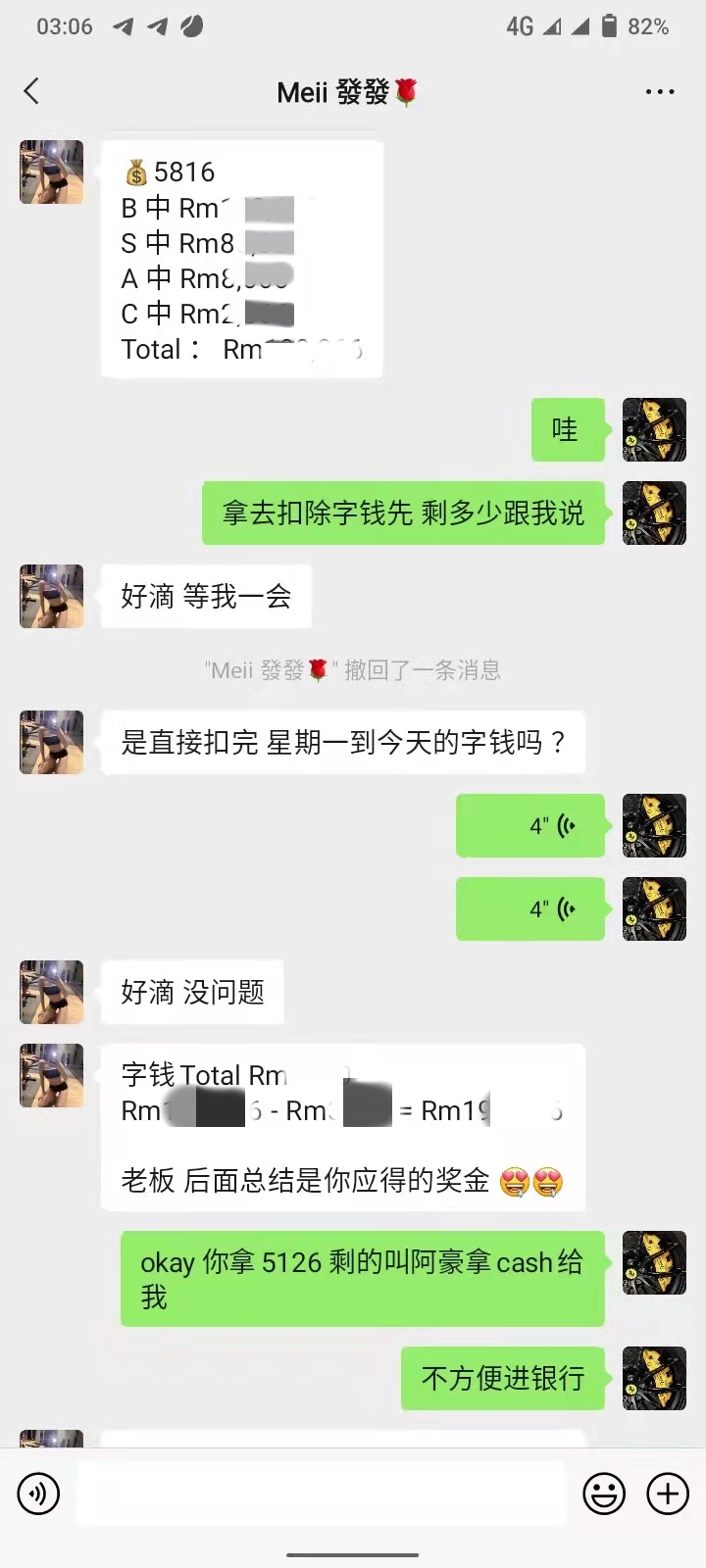Image resolution: width=706 pixels, height=1568 pixels.
Task: Open the plus attachment menu
Action: [668, 1494]
